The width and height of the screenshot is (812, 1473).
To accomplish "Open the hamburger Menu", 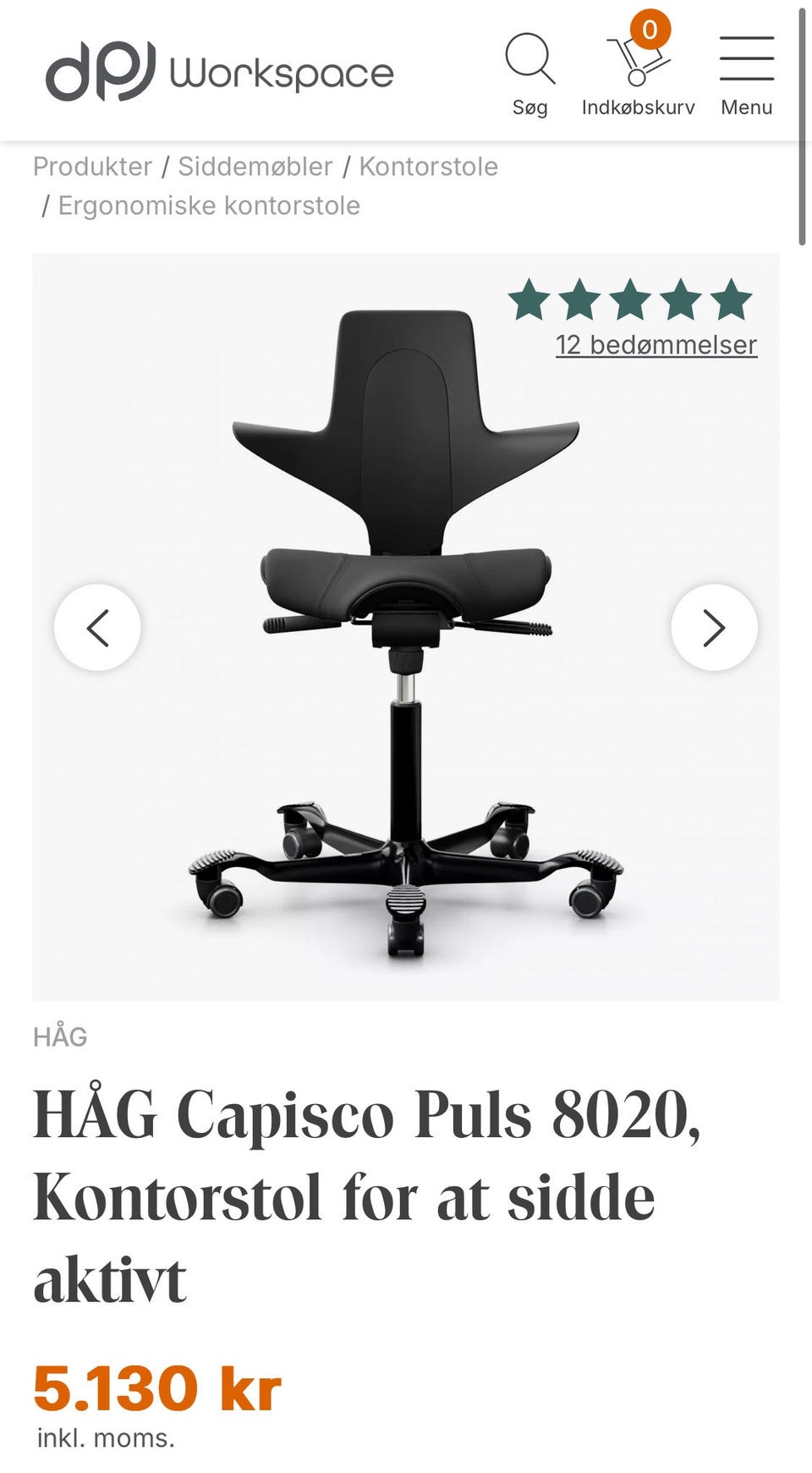I will [747, 74].
